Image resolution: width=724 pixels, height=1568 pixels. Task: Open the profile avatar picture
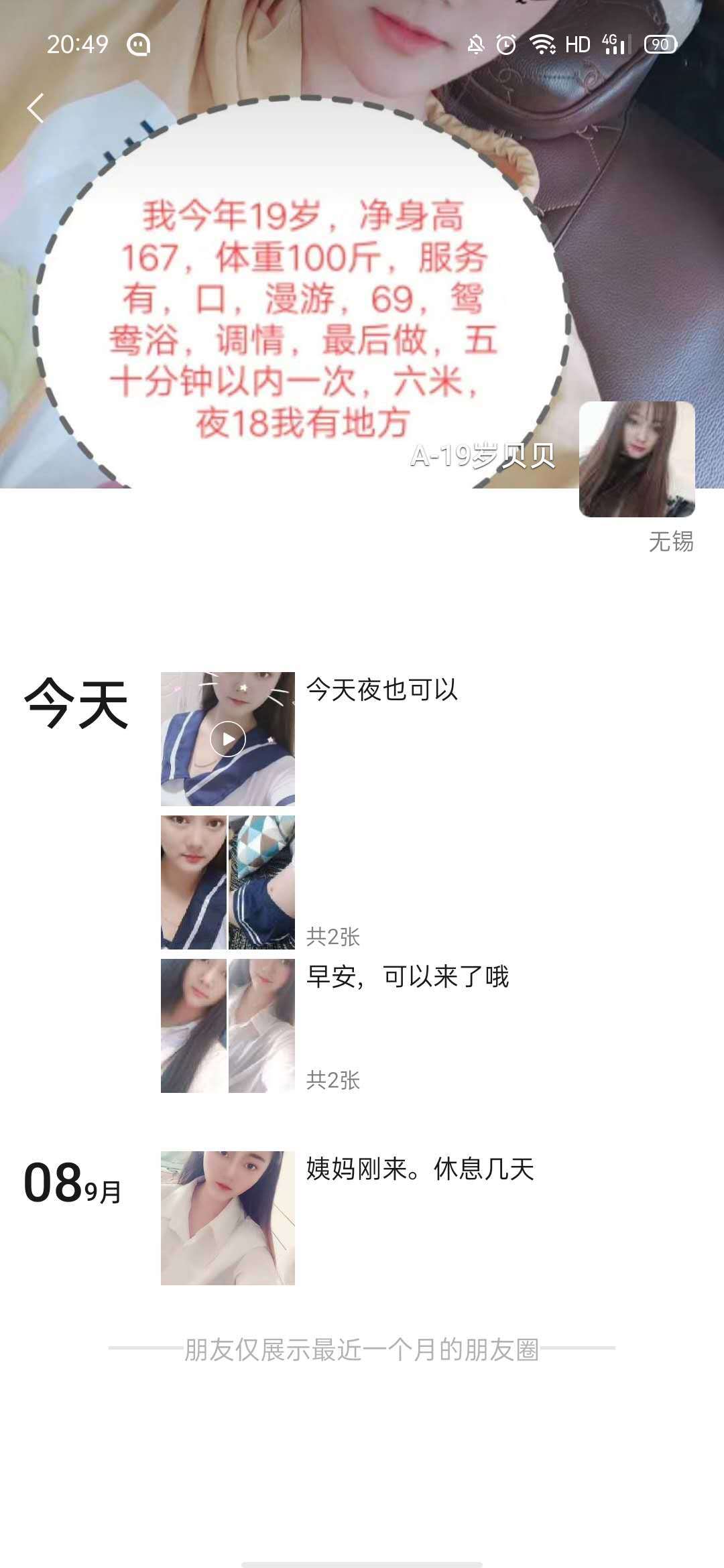[x=636, y=460]
